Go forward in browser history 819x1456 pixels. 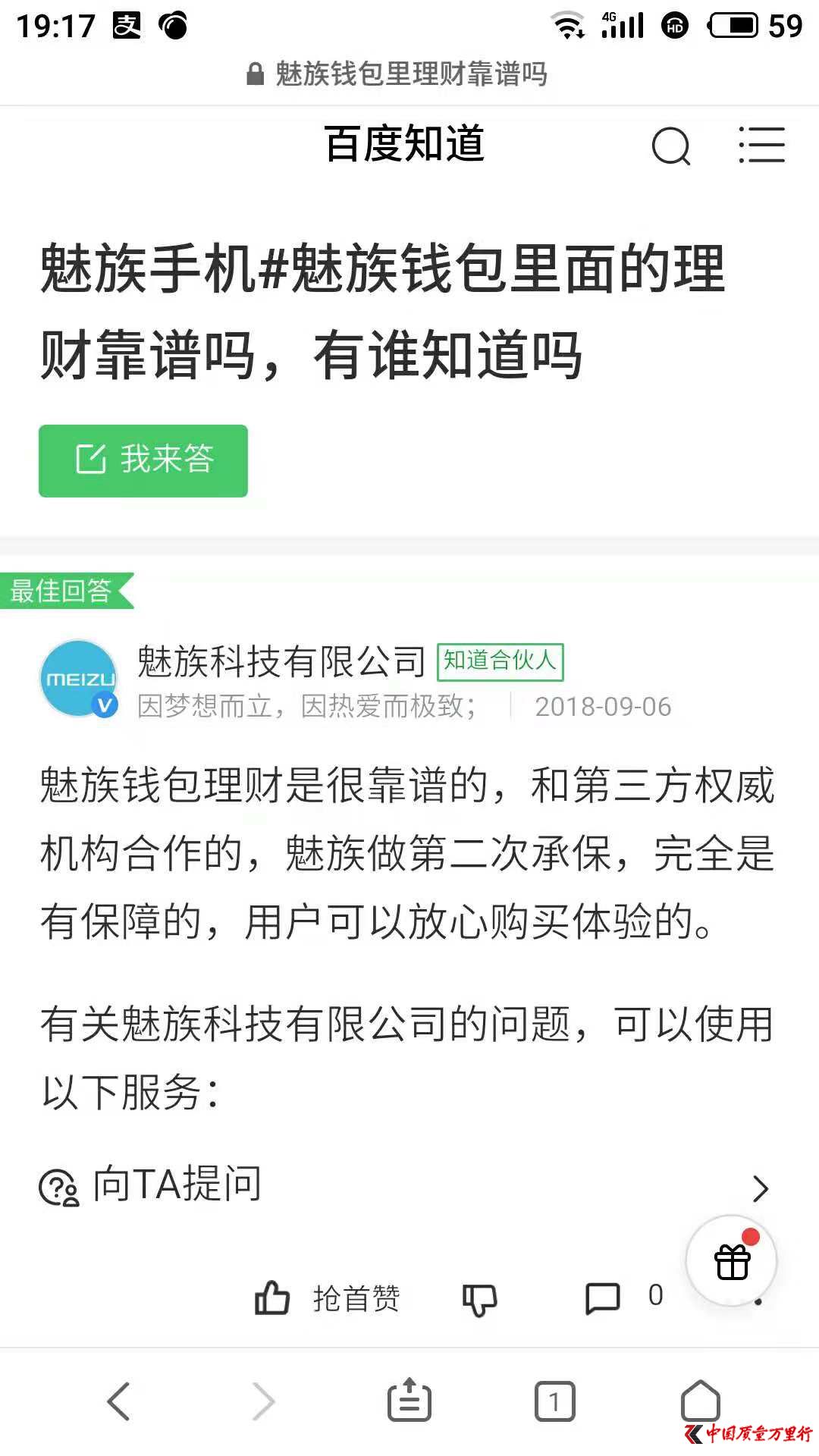pos(263,1401)
